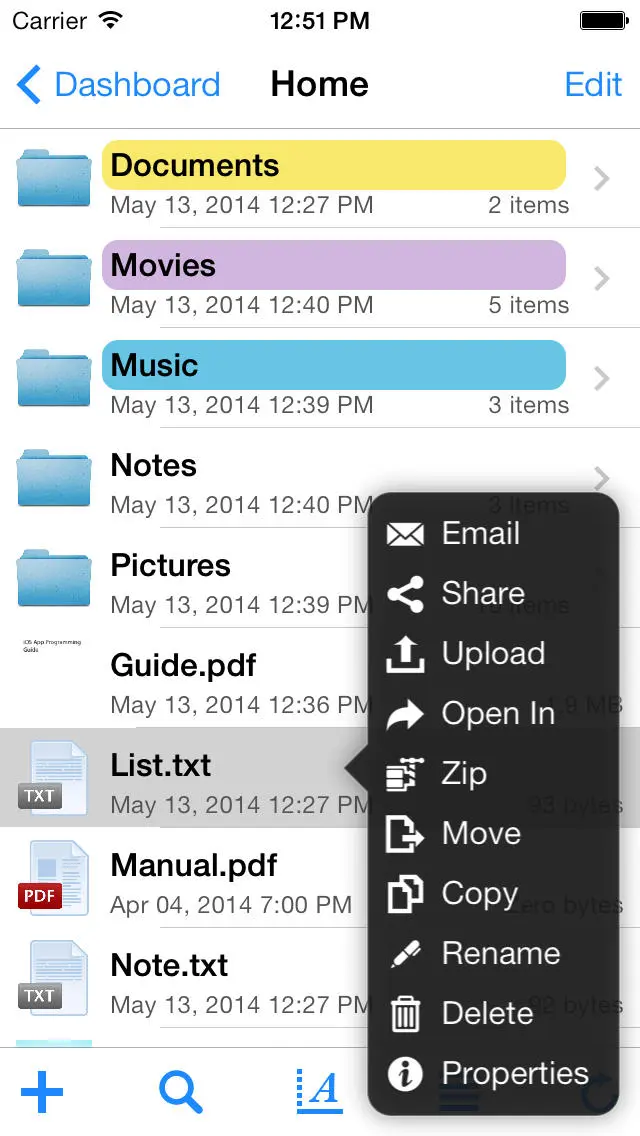Delete the selected file
The image size is (640, 1136).
487,1014
